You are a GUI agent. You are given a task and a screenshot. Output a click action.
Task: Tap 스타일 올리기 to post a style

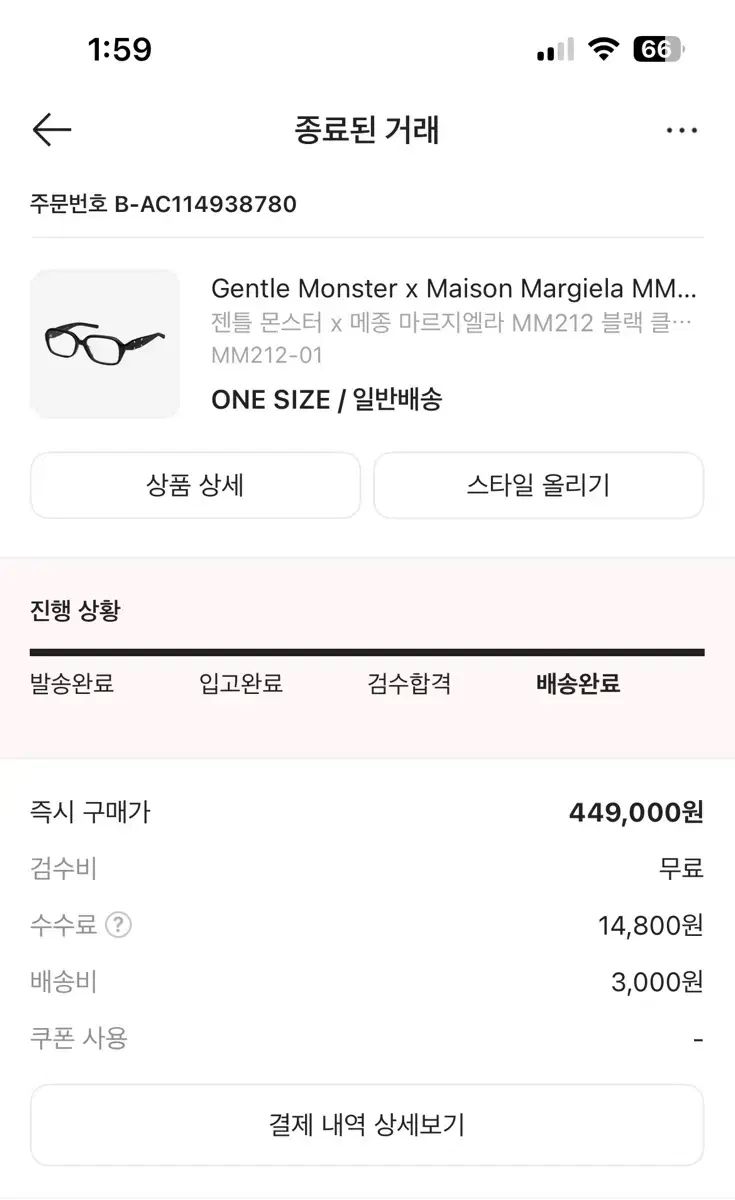point(538,486)
